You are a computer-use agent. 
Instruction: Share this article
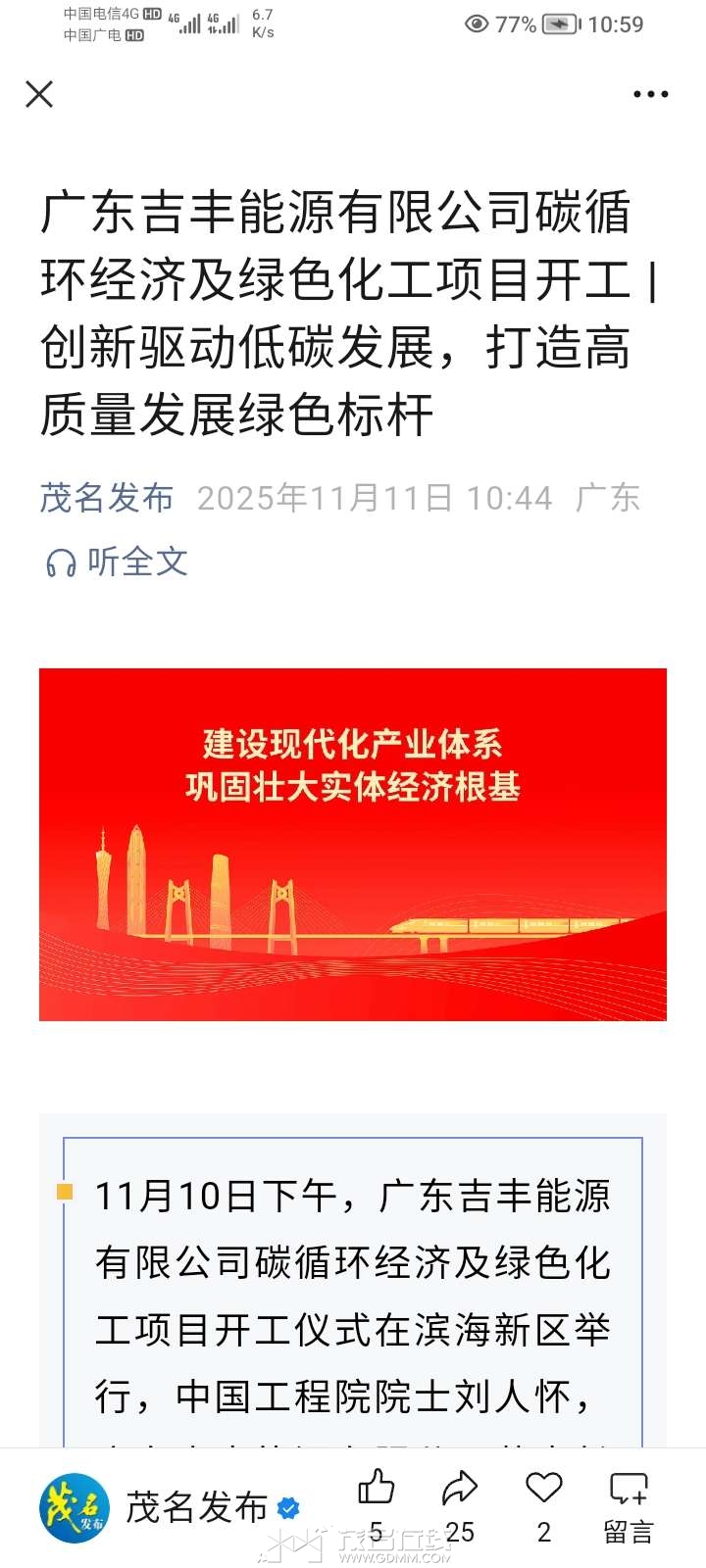click(459, 1490)
